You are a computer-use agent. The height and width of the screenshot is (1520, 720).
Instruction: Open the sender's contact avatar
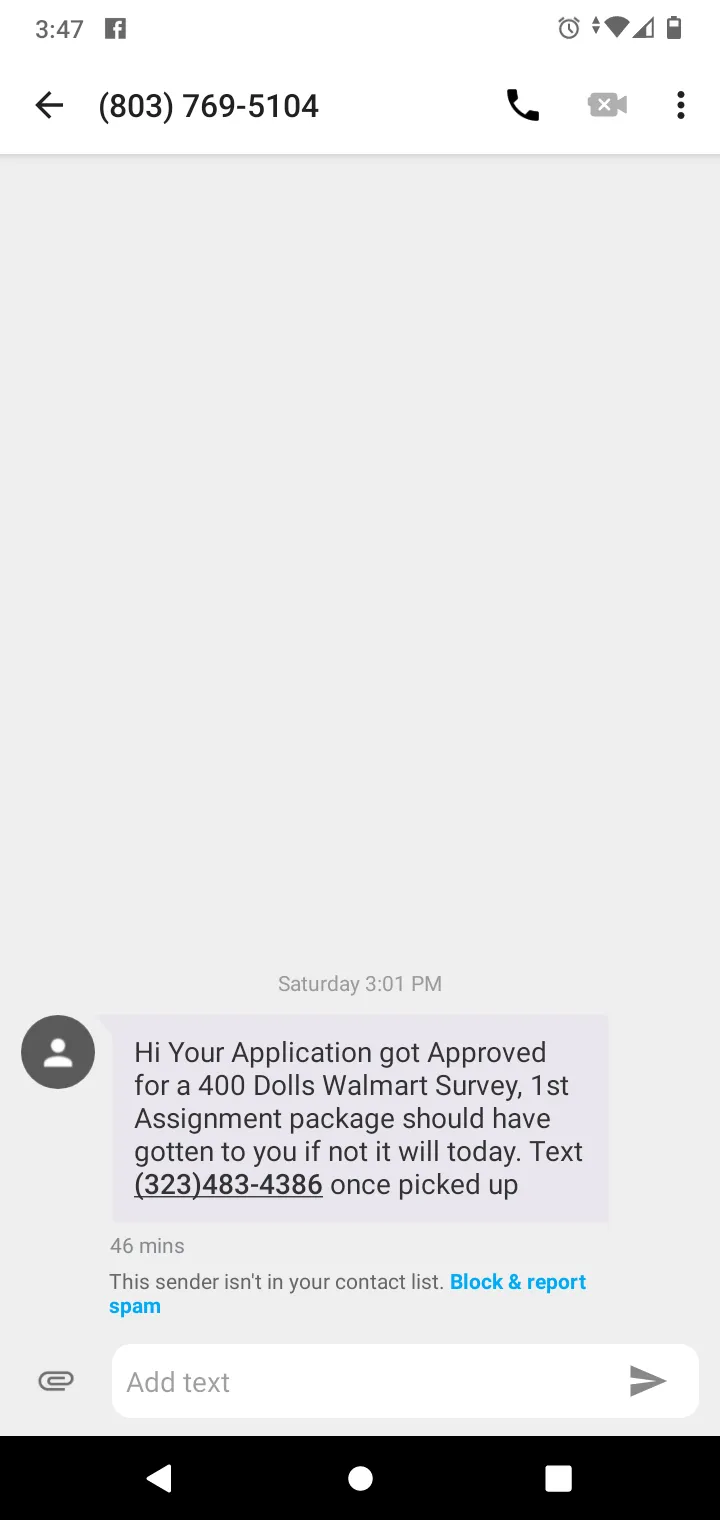[58, 1051]
